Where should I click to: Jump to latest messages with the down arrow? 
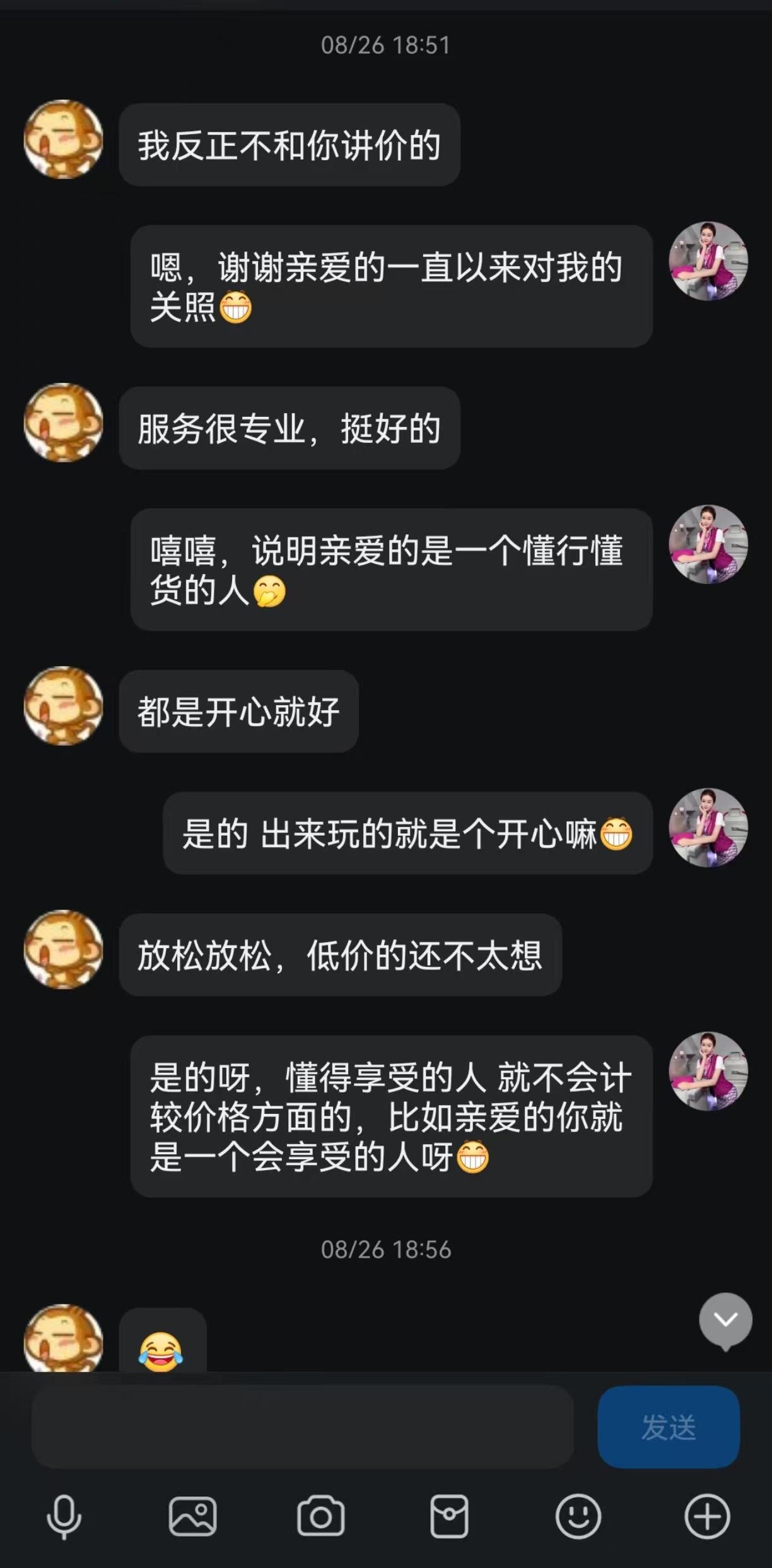coord(725,1319)
